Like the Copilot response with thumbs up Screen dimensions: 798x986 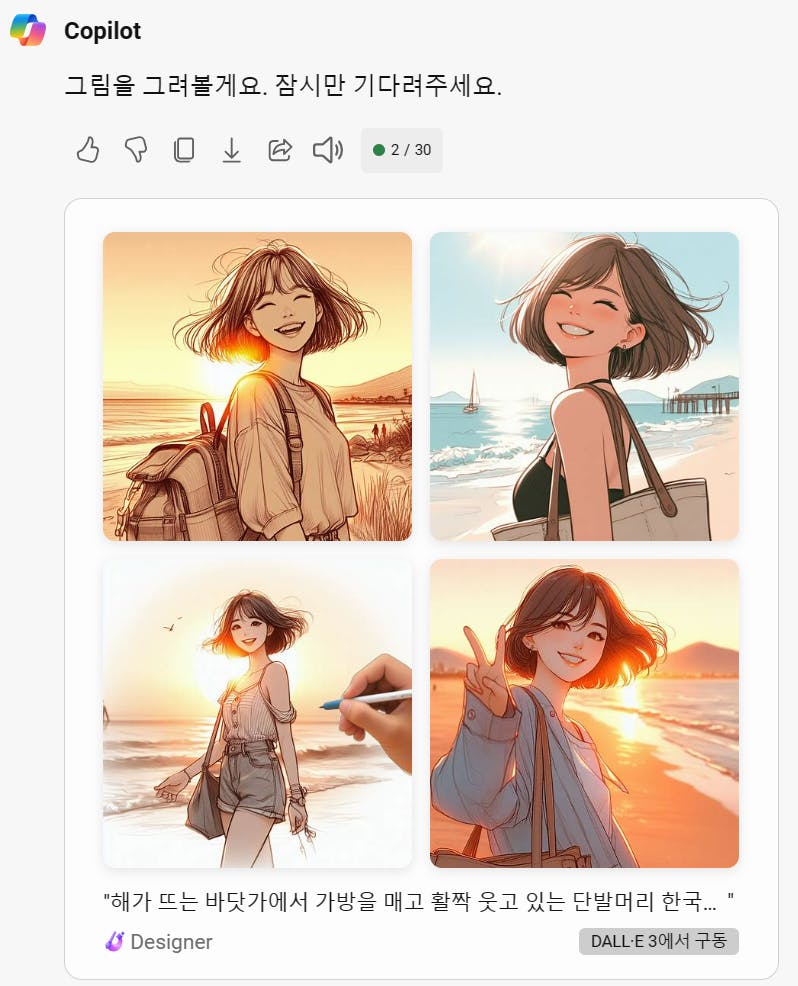coord(88,150)
